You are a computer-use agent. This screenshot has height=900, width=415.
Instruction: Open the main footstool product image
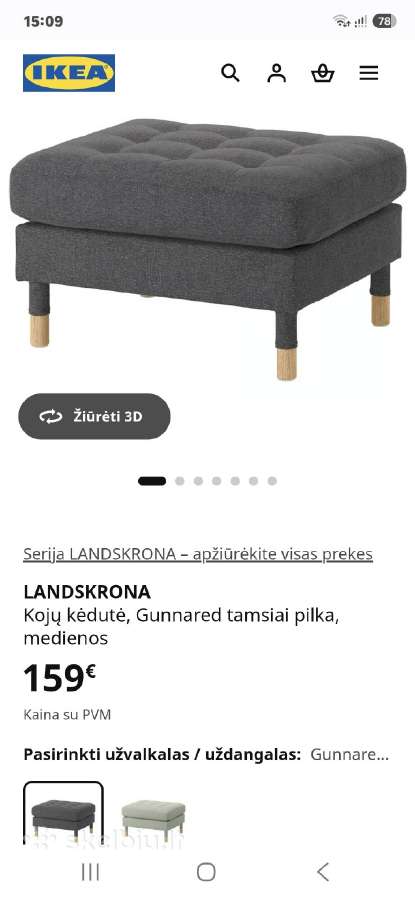pos(207,248)
